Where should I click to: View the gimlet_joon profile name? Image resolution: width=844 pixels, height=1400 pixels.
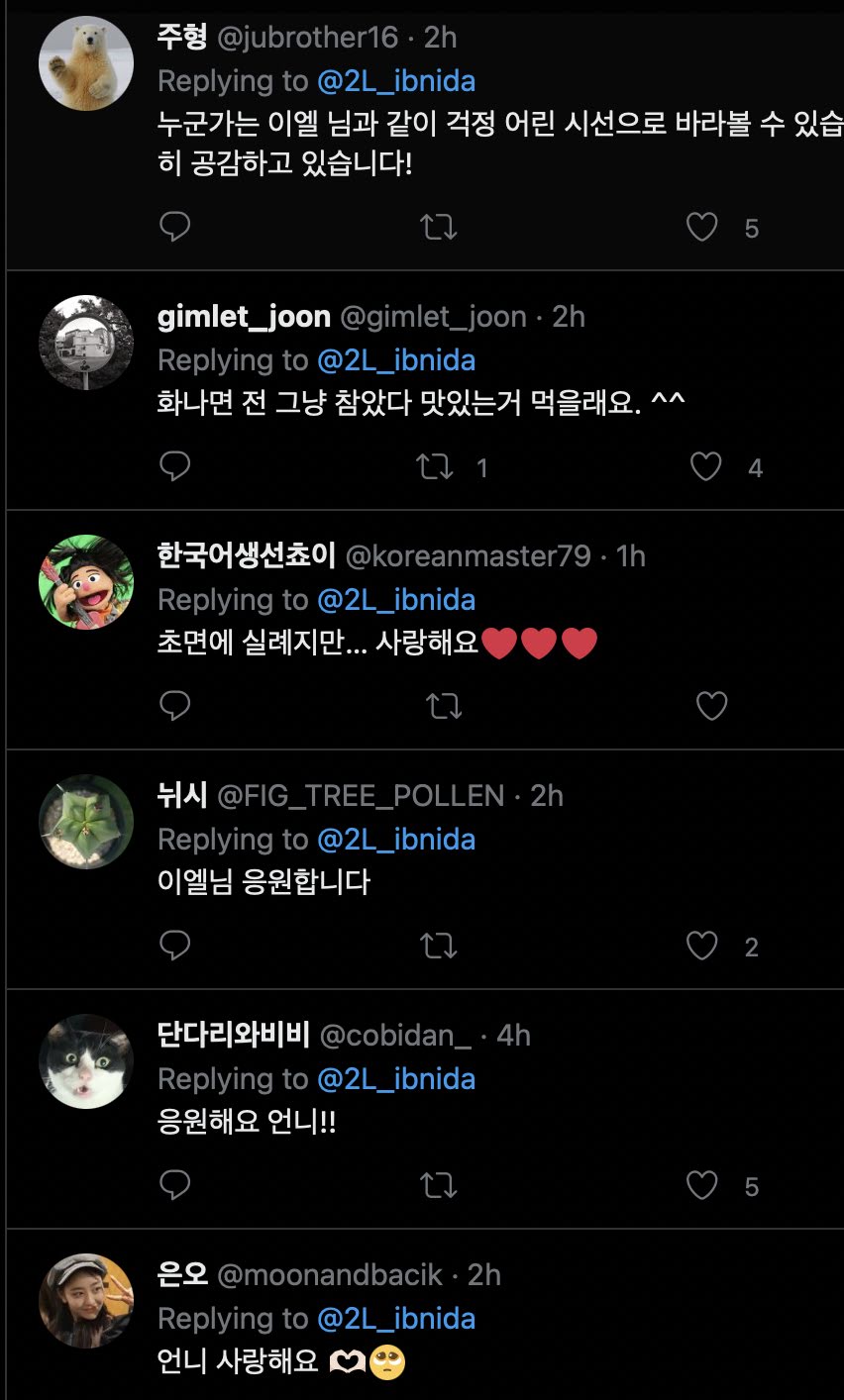[x=244, y=317]
